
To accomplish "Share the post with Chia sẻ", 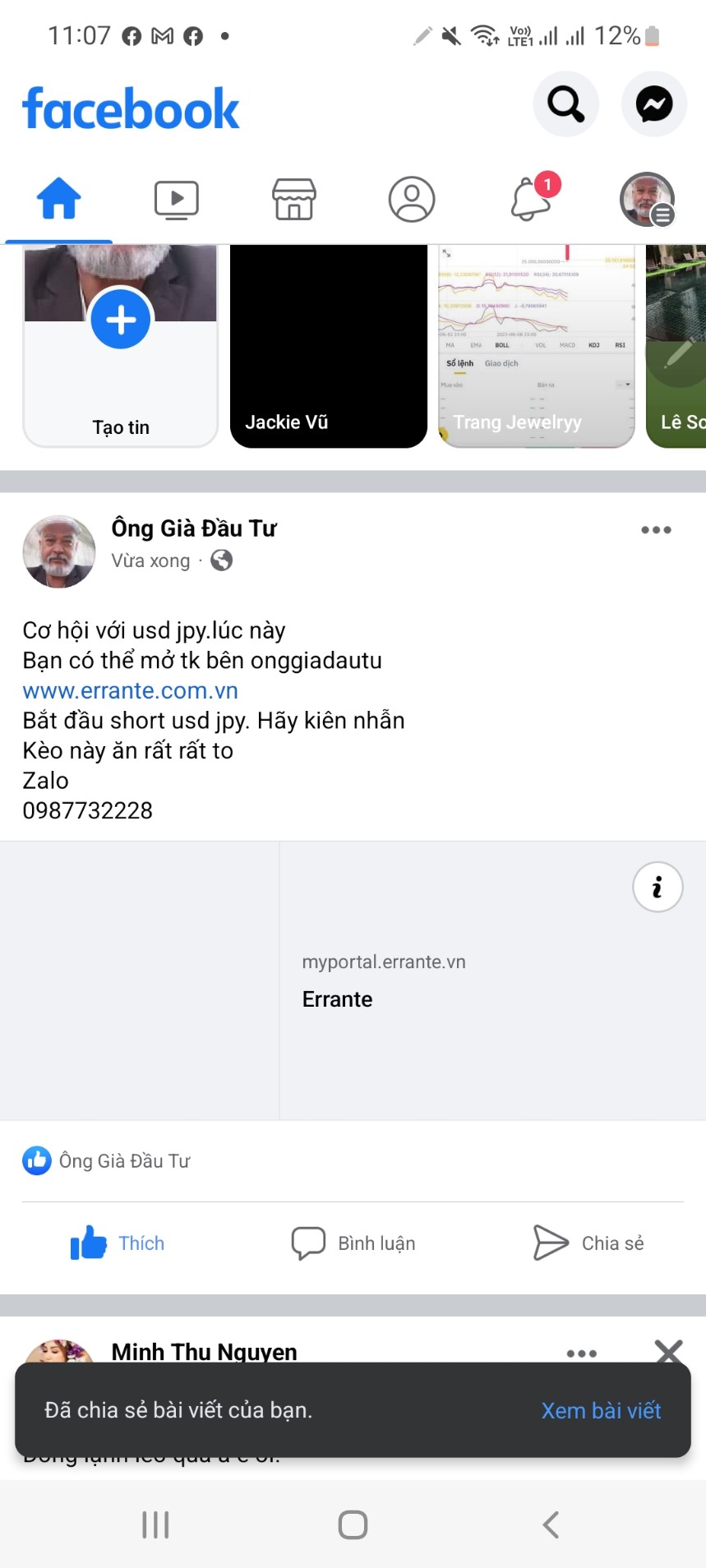I will pos(588,1243).
